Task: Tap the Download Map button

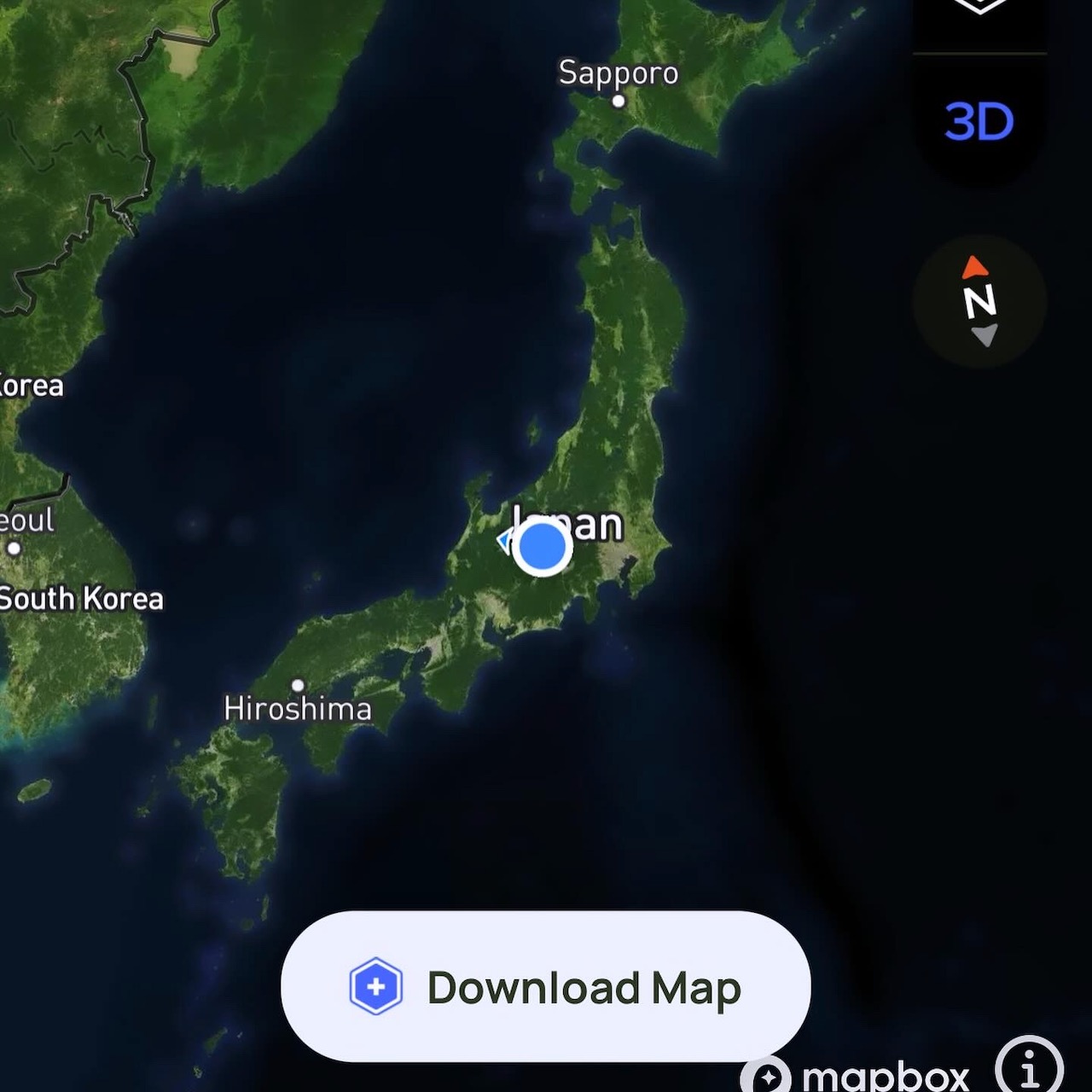Action: 545,986
